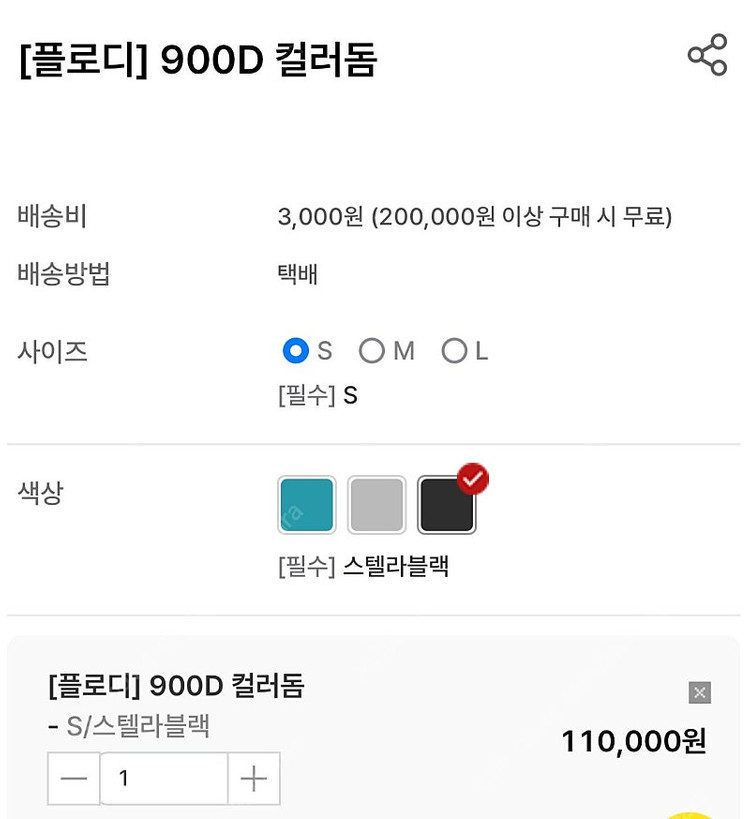Click the quantity input showing 1

pos(163,778)
